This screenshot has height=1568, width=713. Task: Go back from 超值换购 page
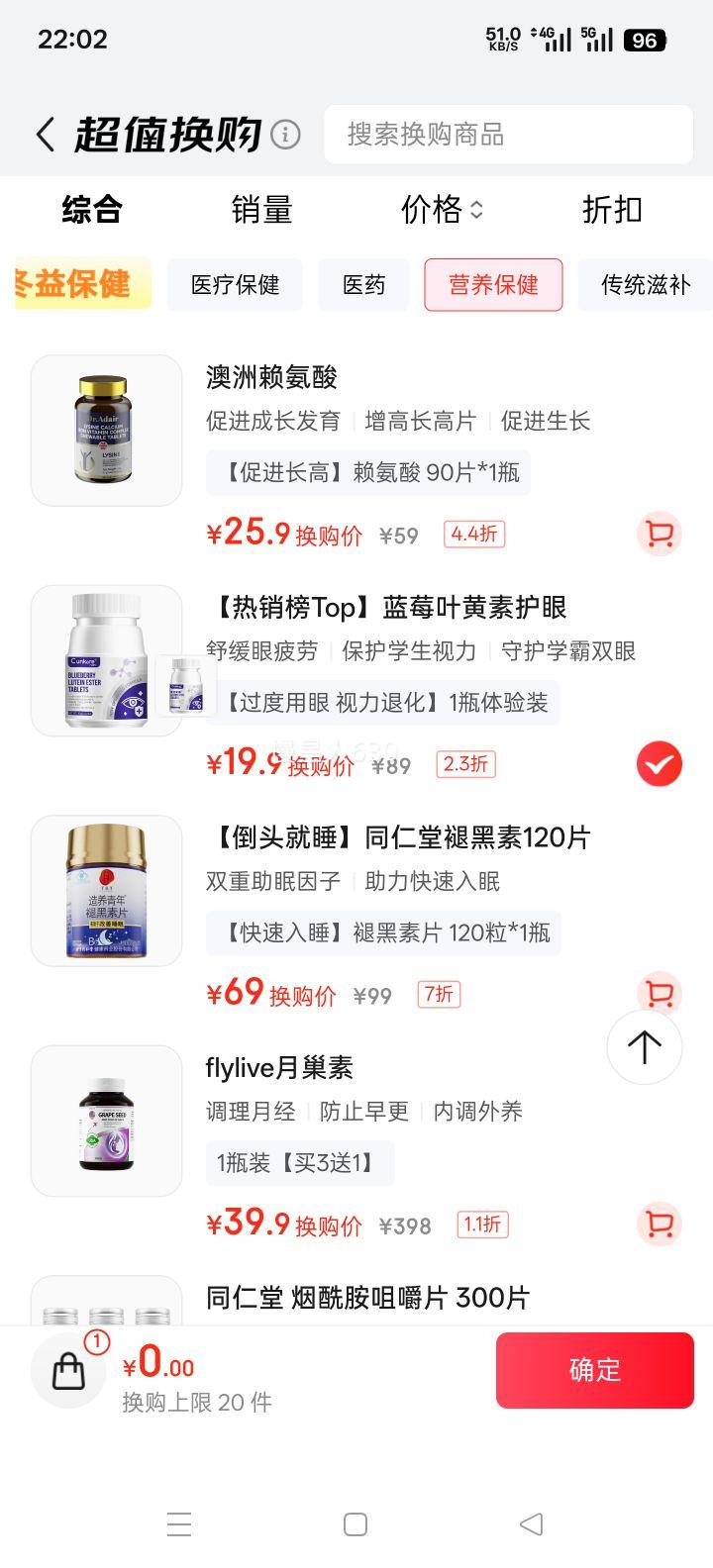(45, 135)
